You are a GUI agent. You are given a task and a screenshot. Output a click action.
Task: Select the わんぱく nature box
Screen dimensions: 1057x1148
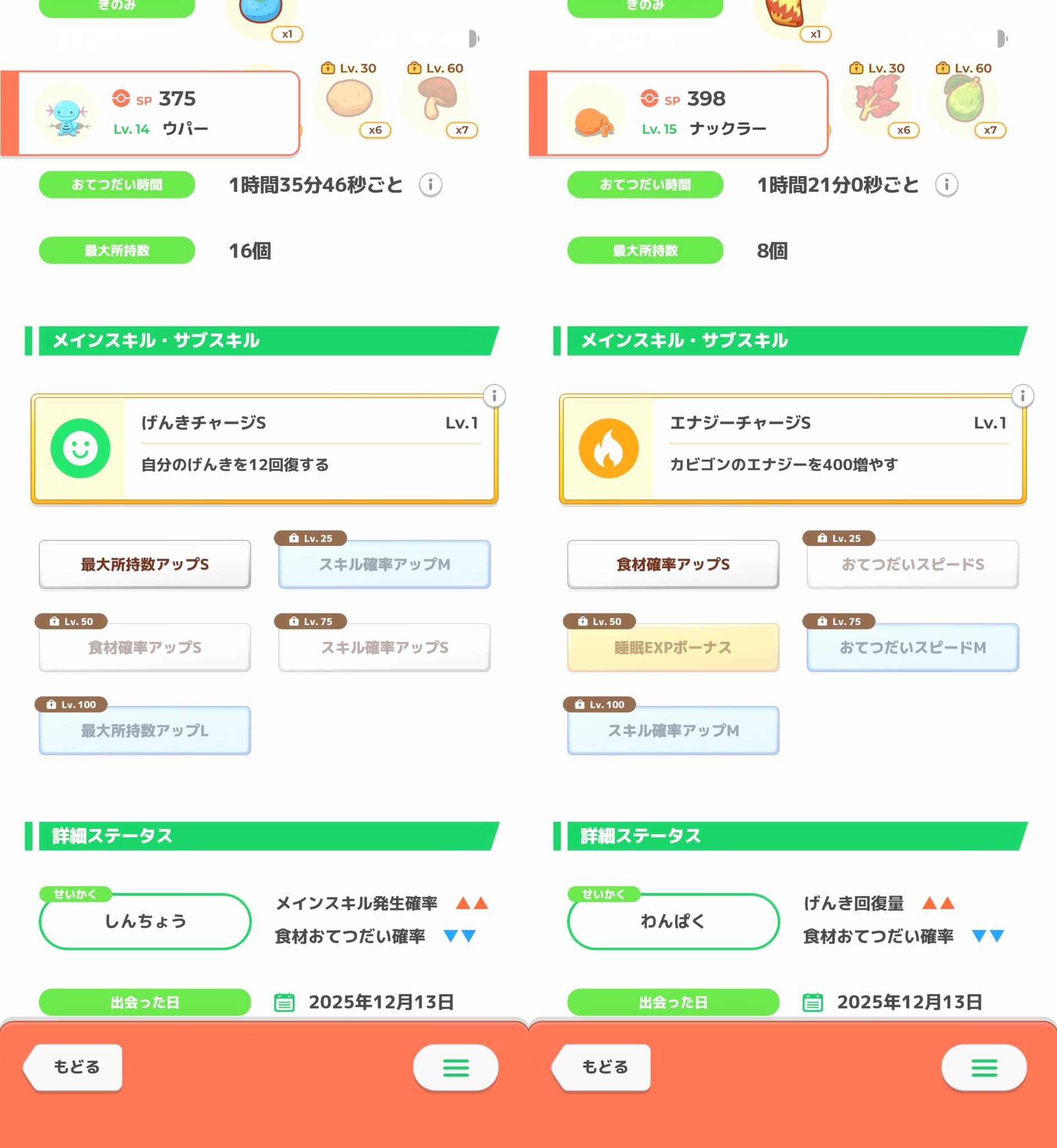click(x=673, y=921)
